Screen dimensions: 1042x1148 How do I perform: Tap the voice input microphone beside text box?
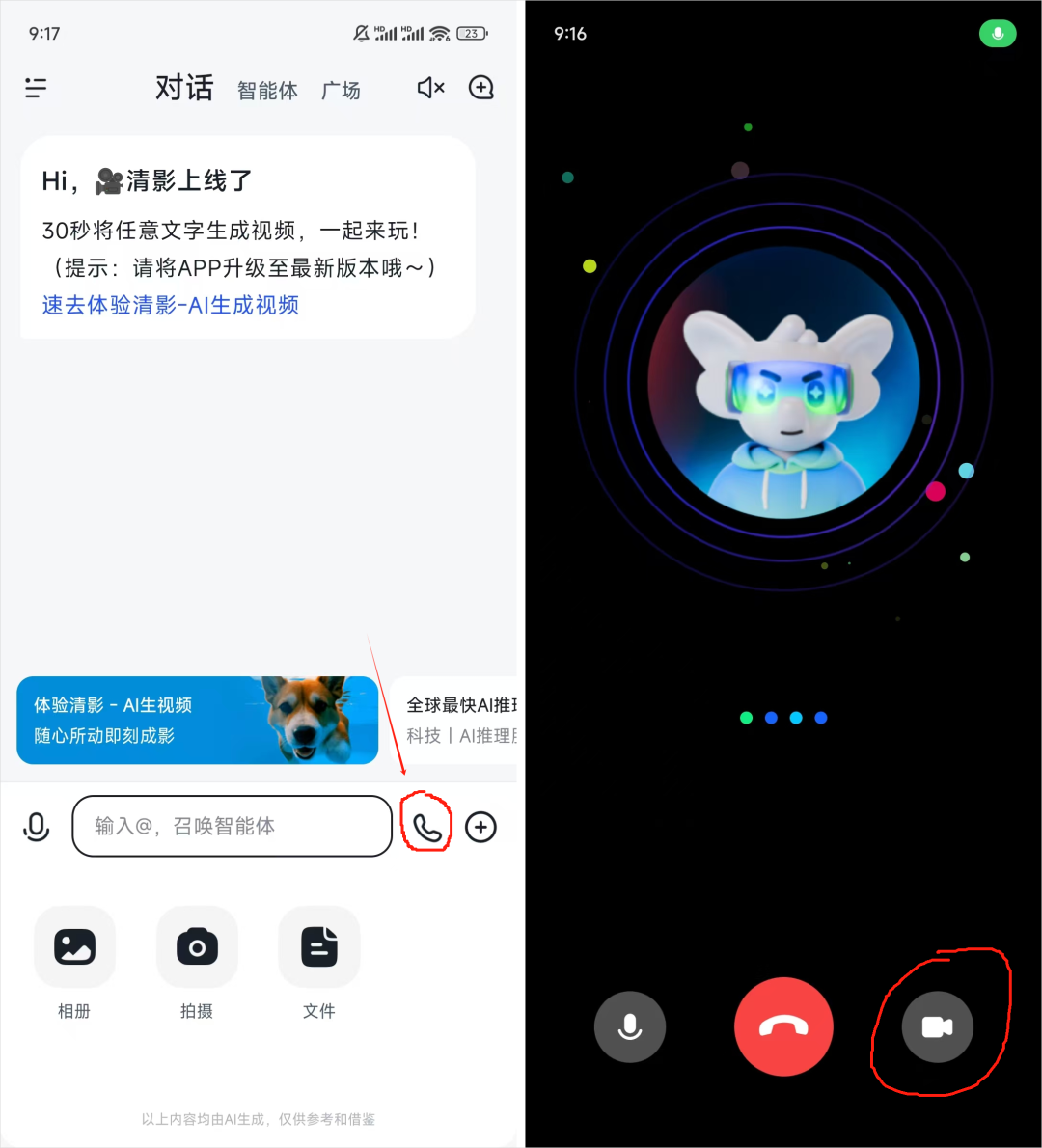37,827
